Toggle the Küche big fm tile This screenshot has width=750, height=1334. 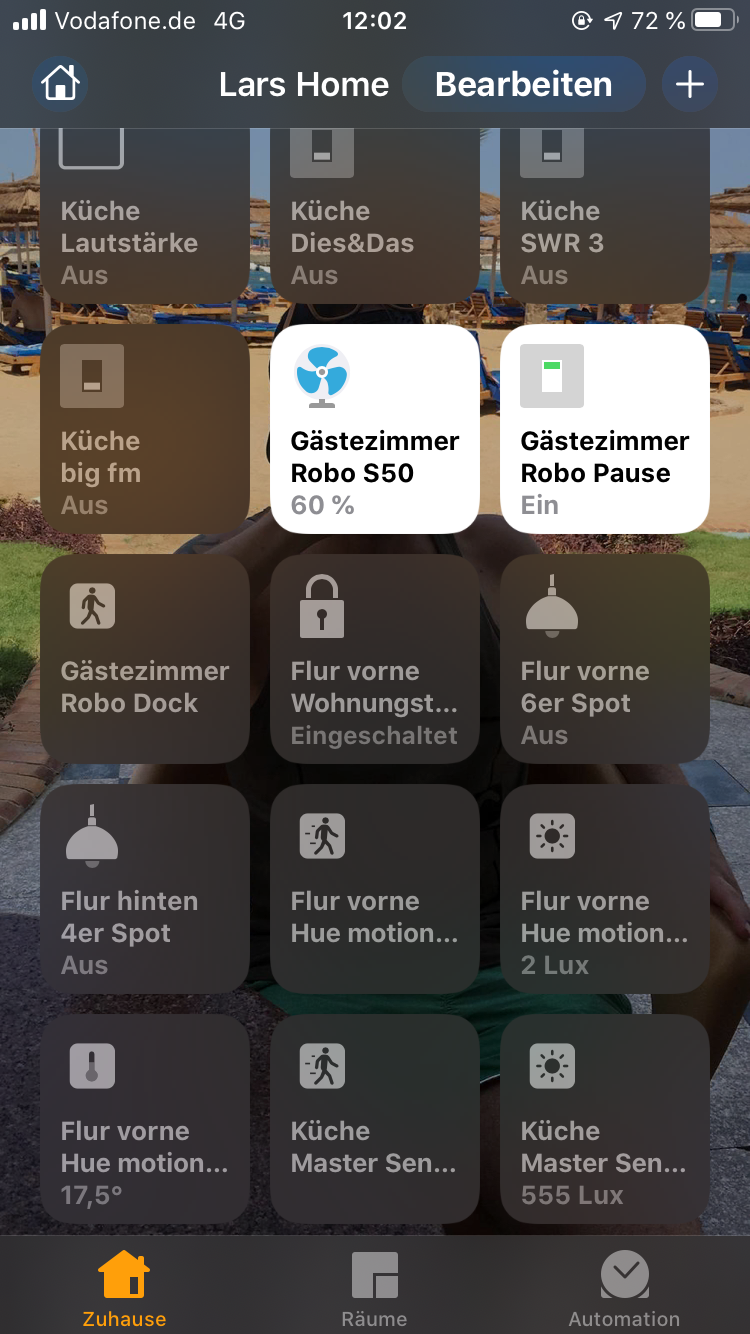coord(144,428)
